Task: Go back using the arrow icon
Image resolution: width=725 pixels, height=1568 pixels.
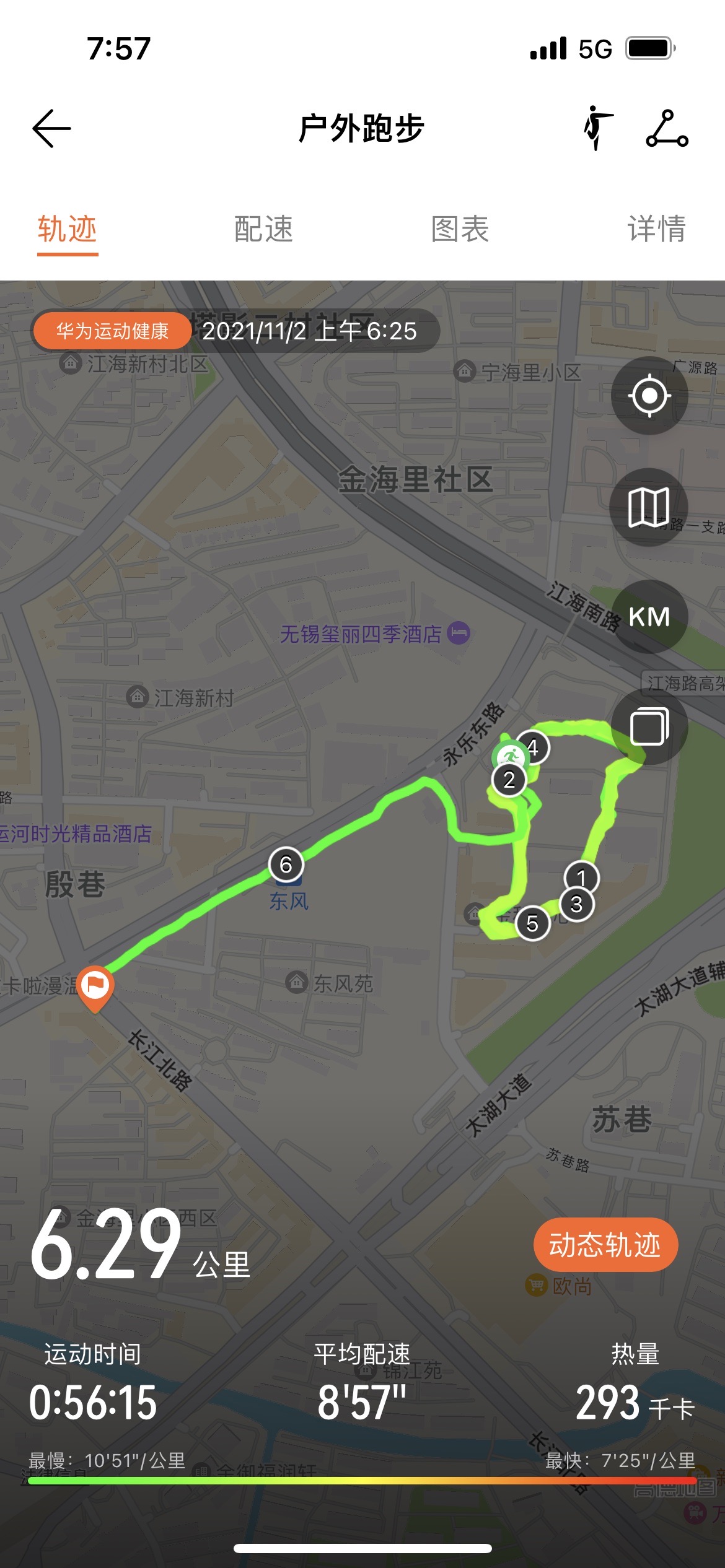Action: [51, 129]
